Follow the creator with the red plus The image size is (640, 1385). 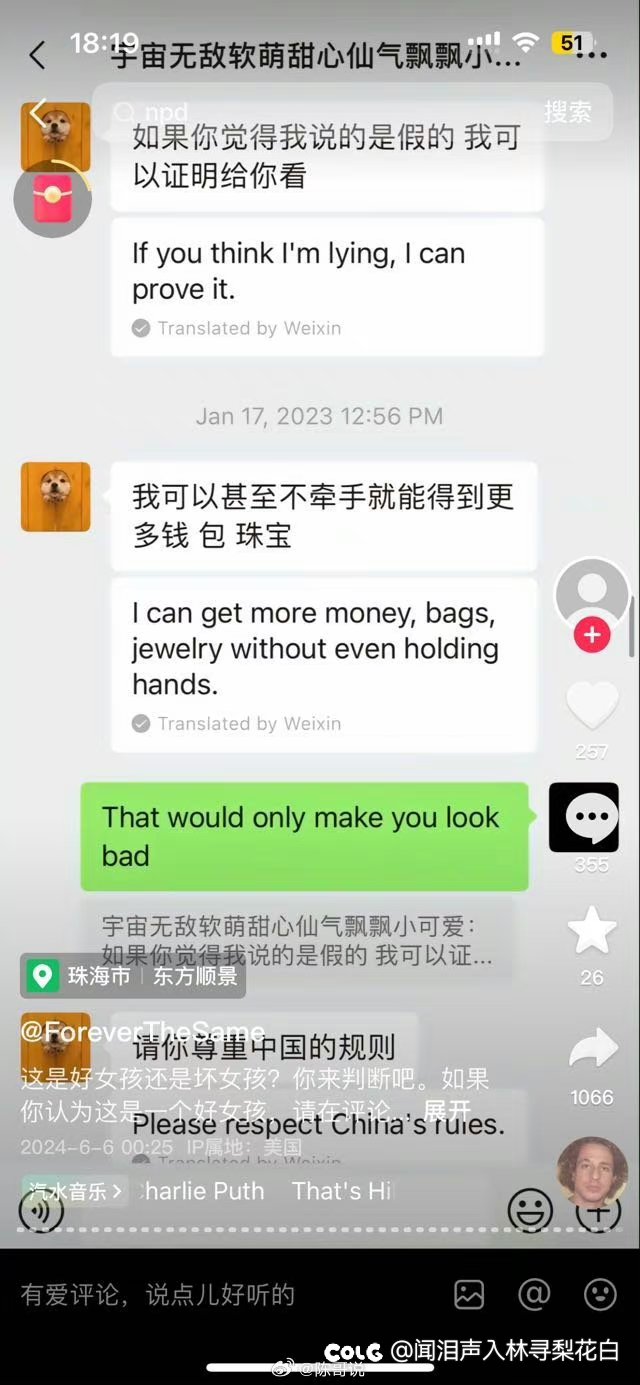pyautogui.click(x=592, y=634)
